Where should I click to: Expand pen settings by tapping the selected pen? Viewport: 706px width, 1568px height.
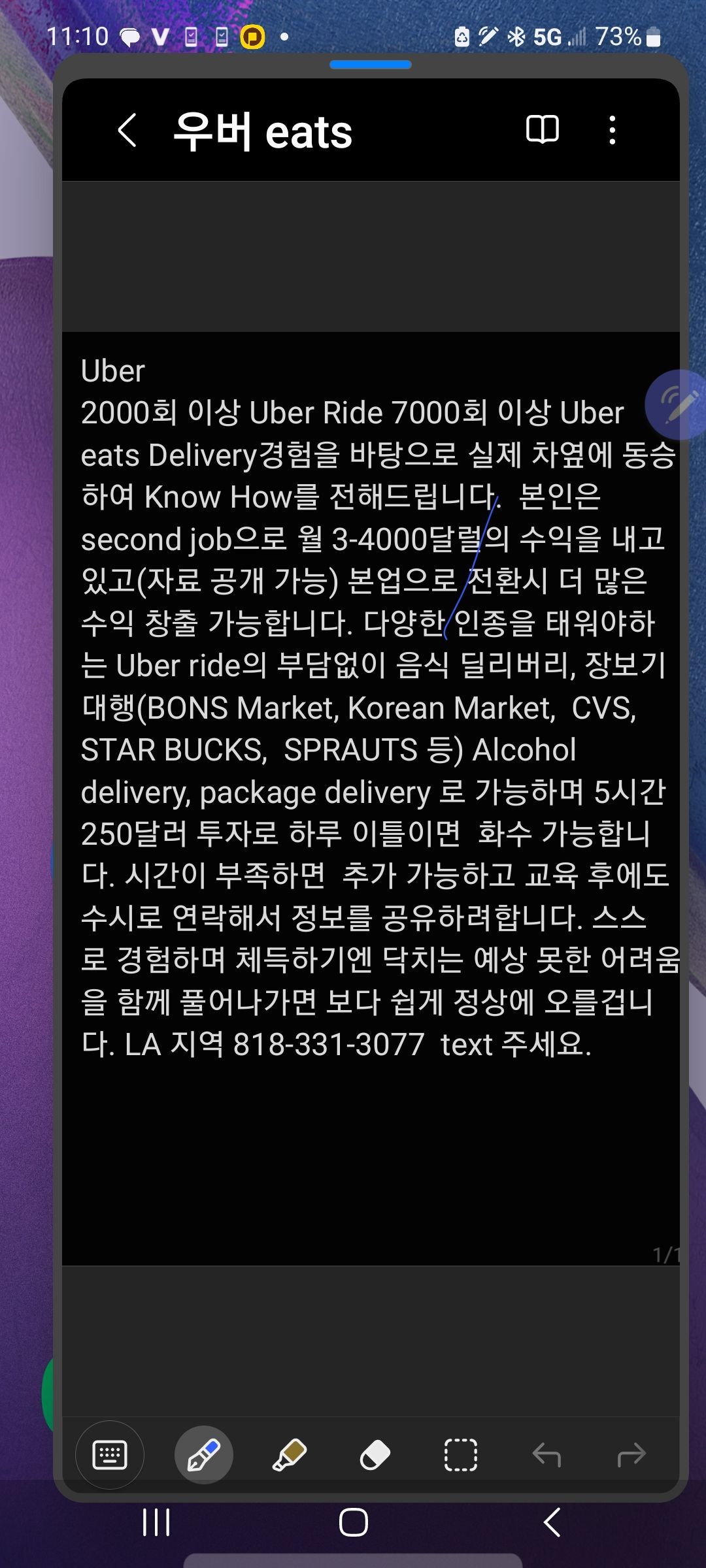click(203, 1456)
